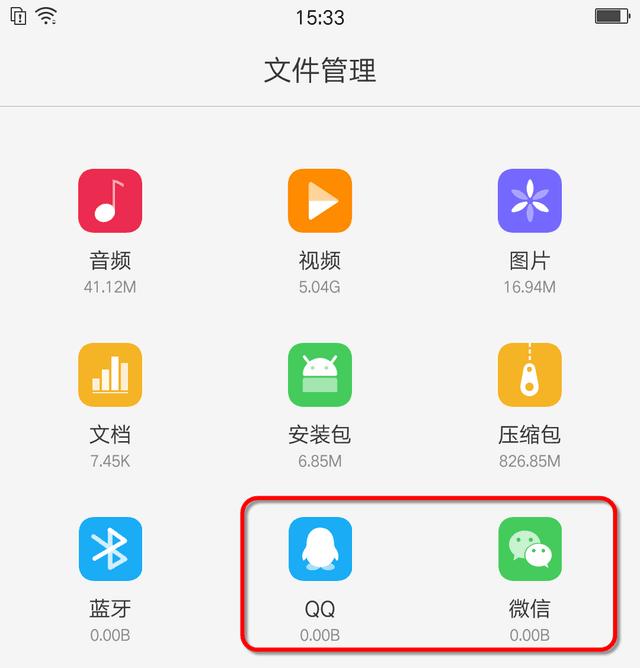Open the QQ files category
The height and width of the screenshot is (668, 640).
coord(320,549)
